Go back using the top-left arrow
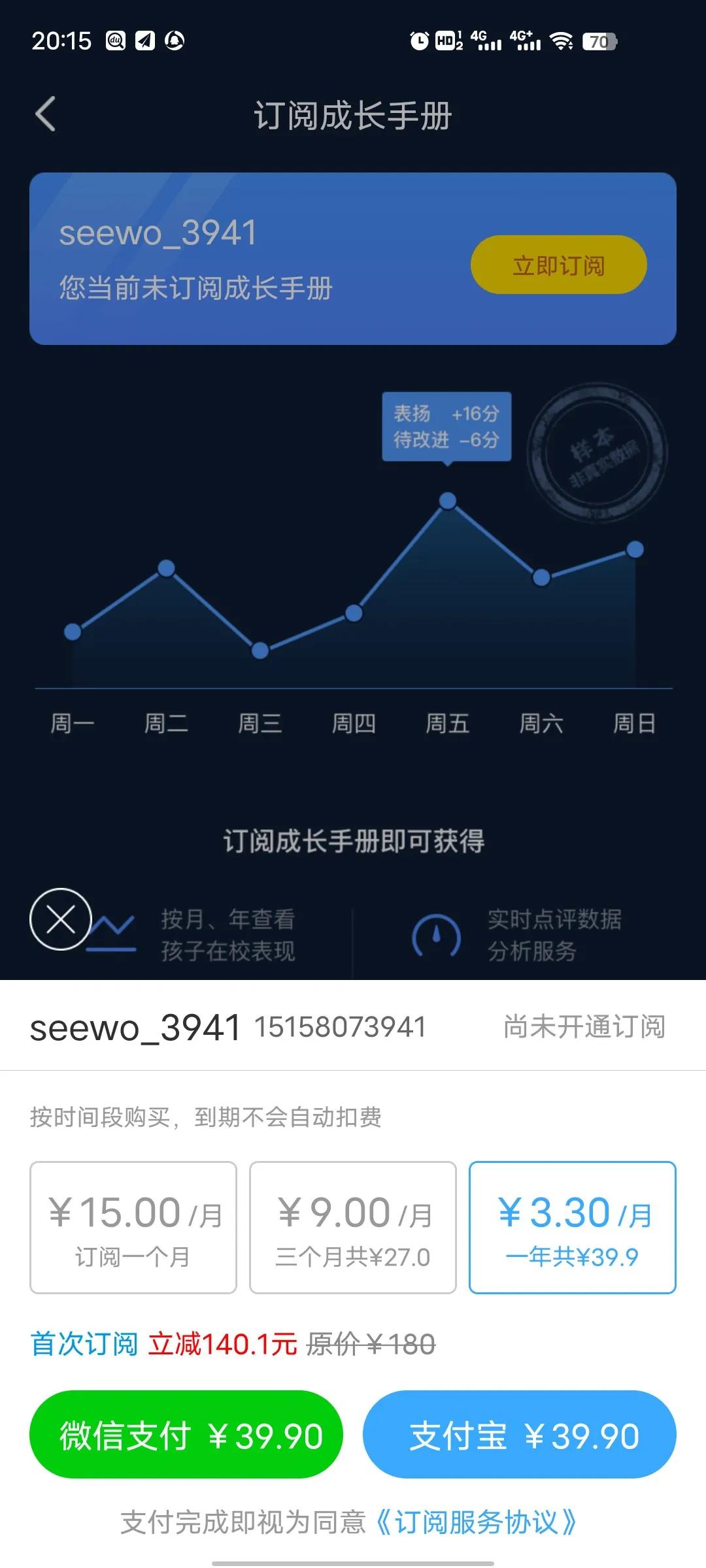Viewport: 706px width, 1568px height. [x=45, y=114]
